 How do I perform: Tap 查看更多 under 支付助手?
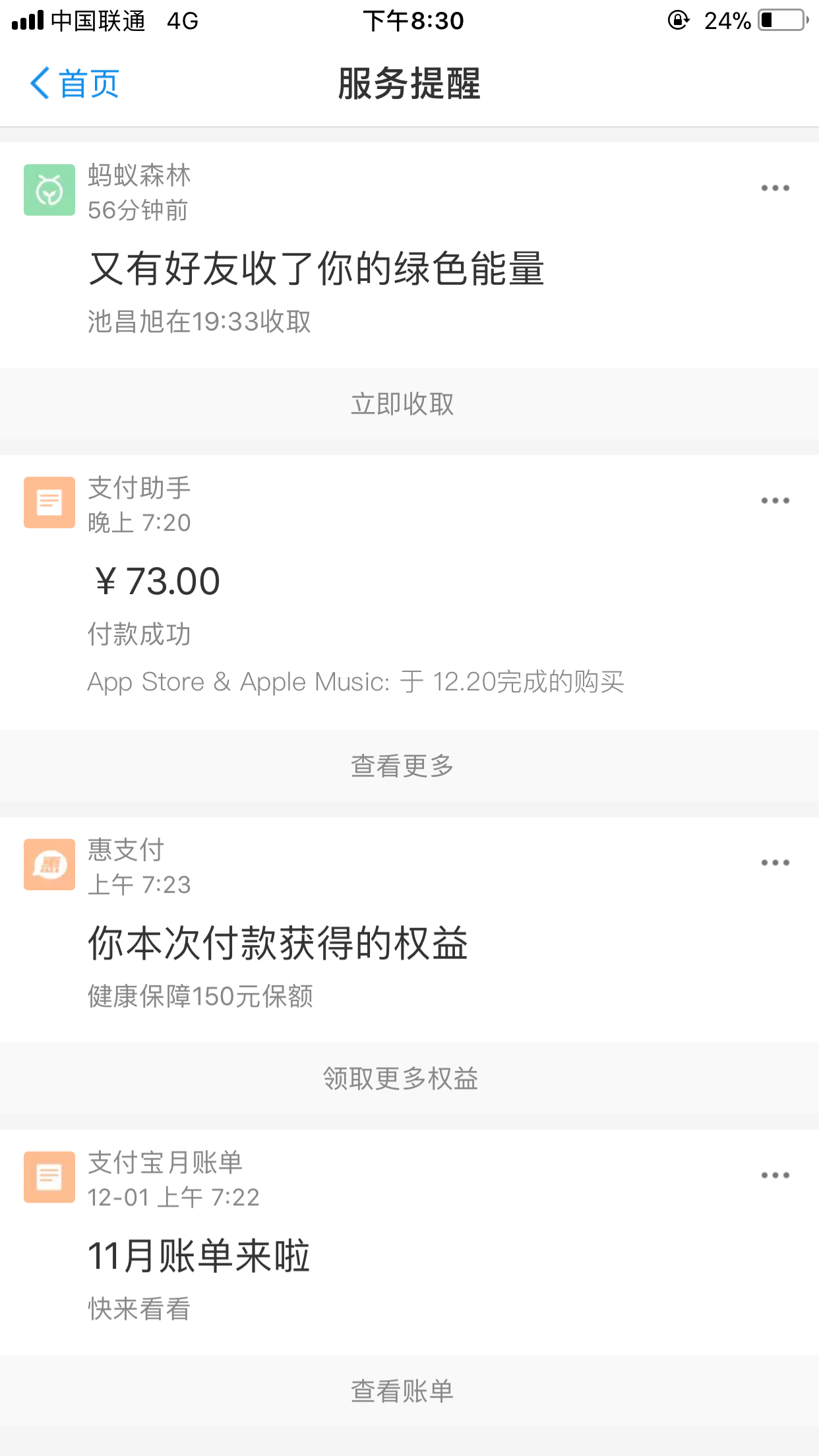(x=402, y=766)
